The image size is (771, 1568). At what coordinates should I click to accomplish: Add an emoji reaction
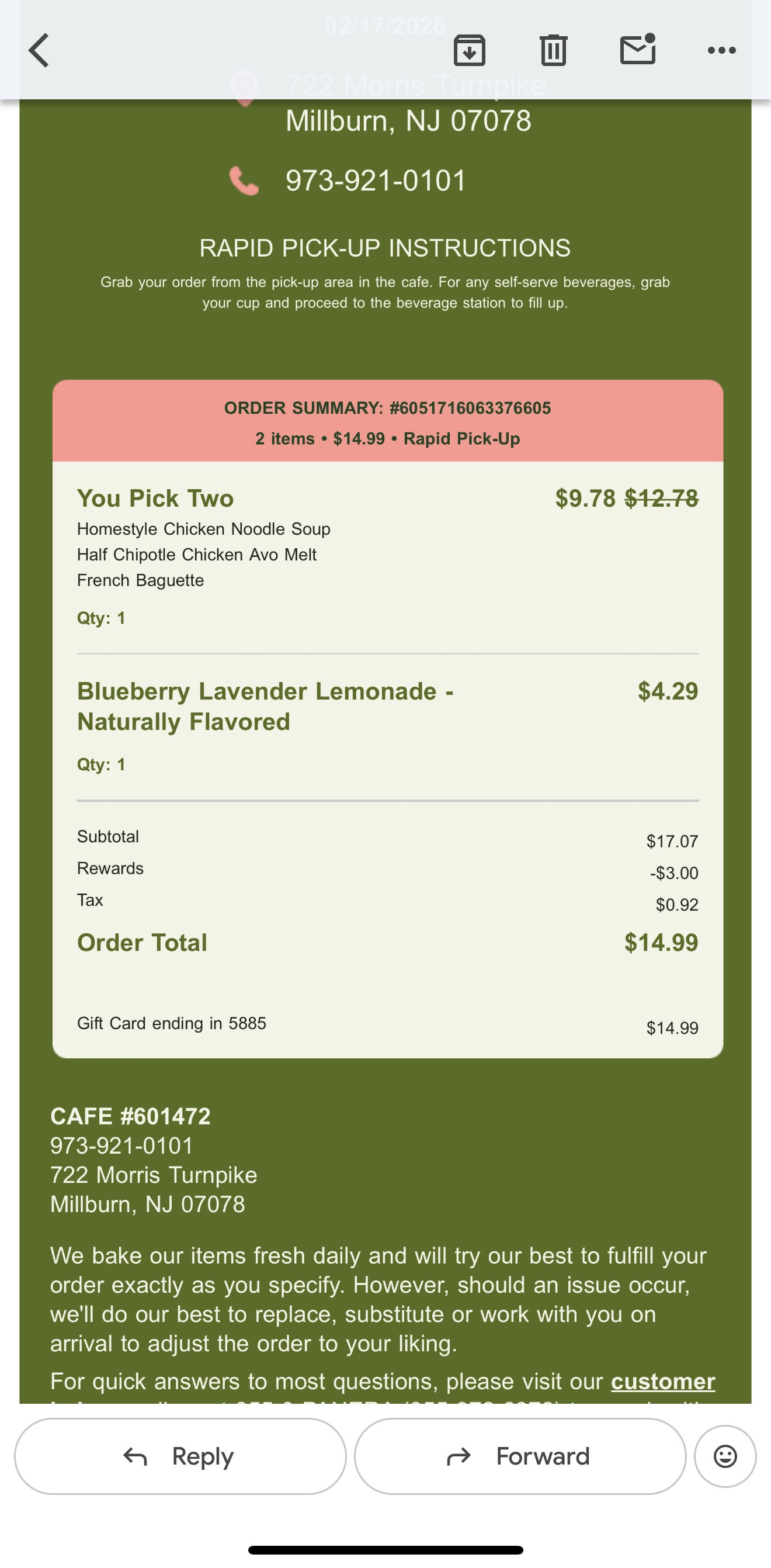[725, 1456]
